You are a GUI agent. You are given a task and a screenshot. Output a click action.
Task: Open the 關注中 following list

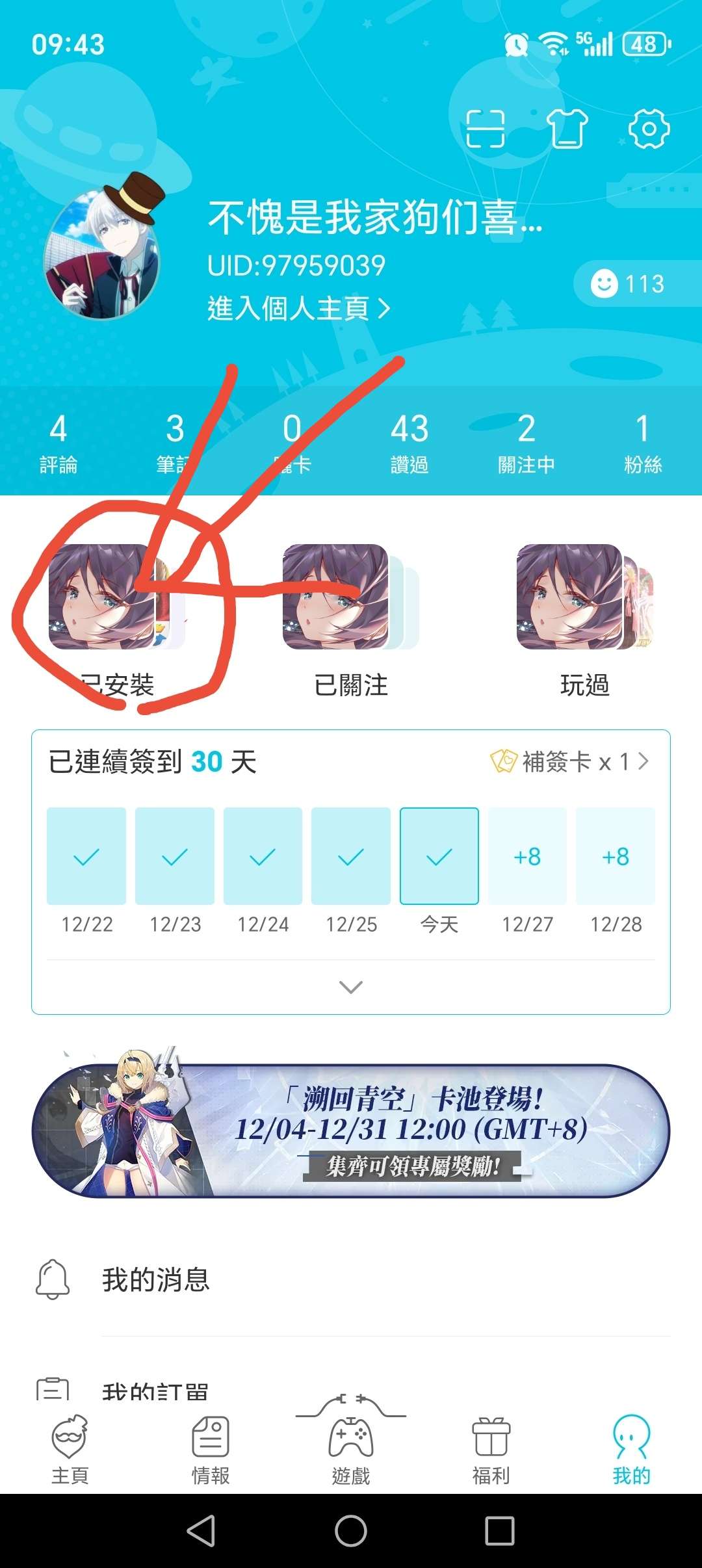click(x=526, y=444)
